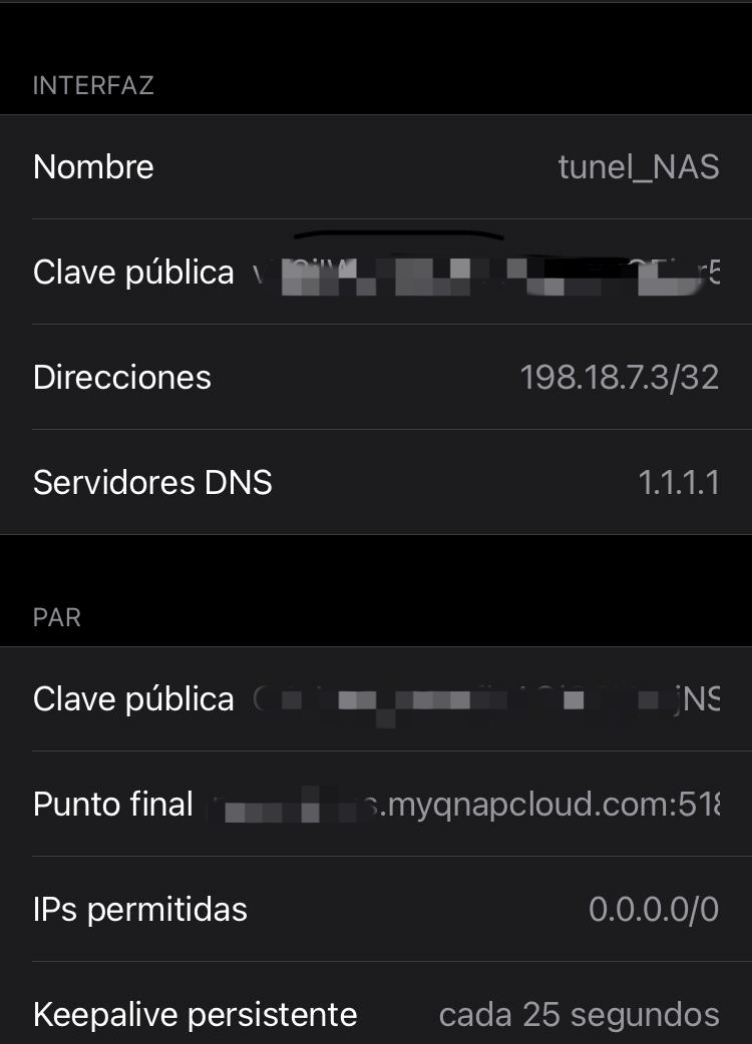Select the interface Clave pública row
Viewport: 752px width, 1044px height.
pos(376,272)
